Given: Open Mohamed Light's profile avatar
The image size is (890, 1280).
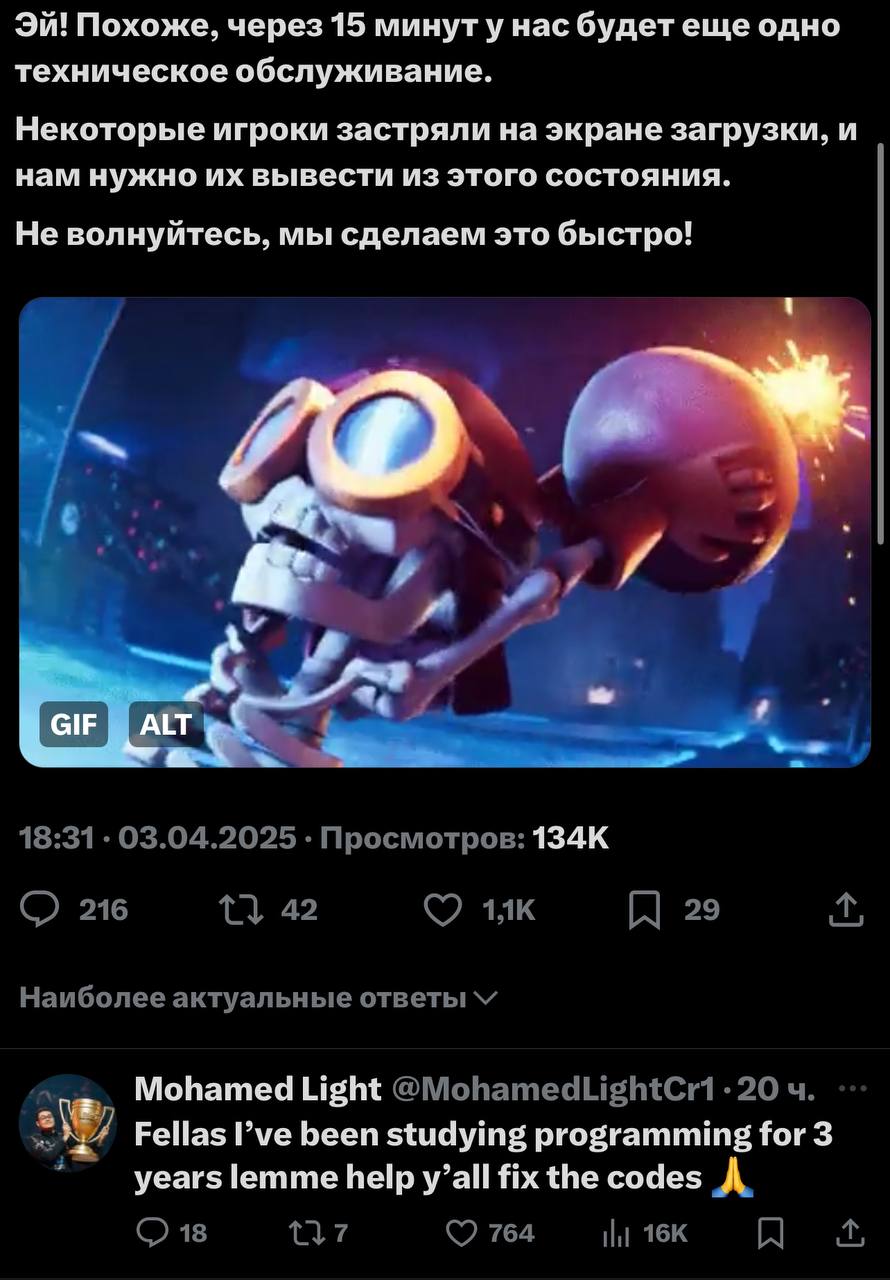Looking at the screenshot, I should coord(68,1123).
